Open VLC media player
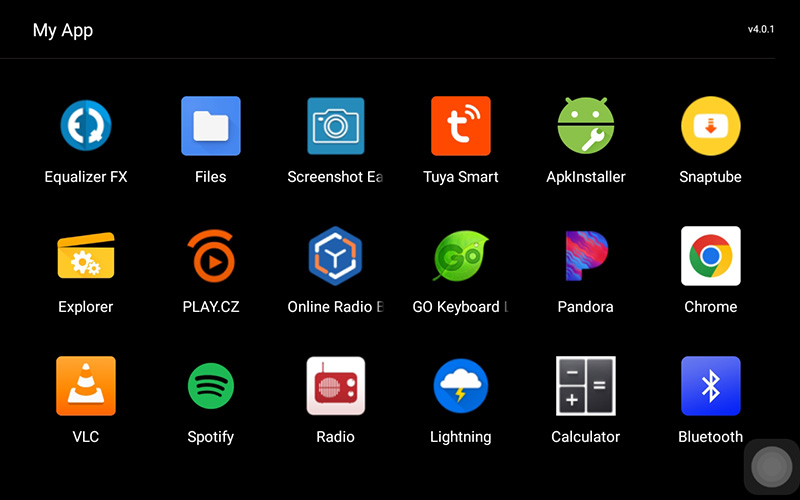800x500 pixels. 86,387
